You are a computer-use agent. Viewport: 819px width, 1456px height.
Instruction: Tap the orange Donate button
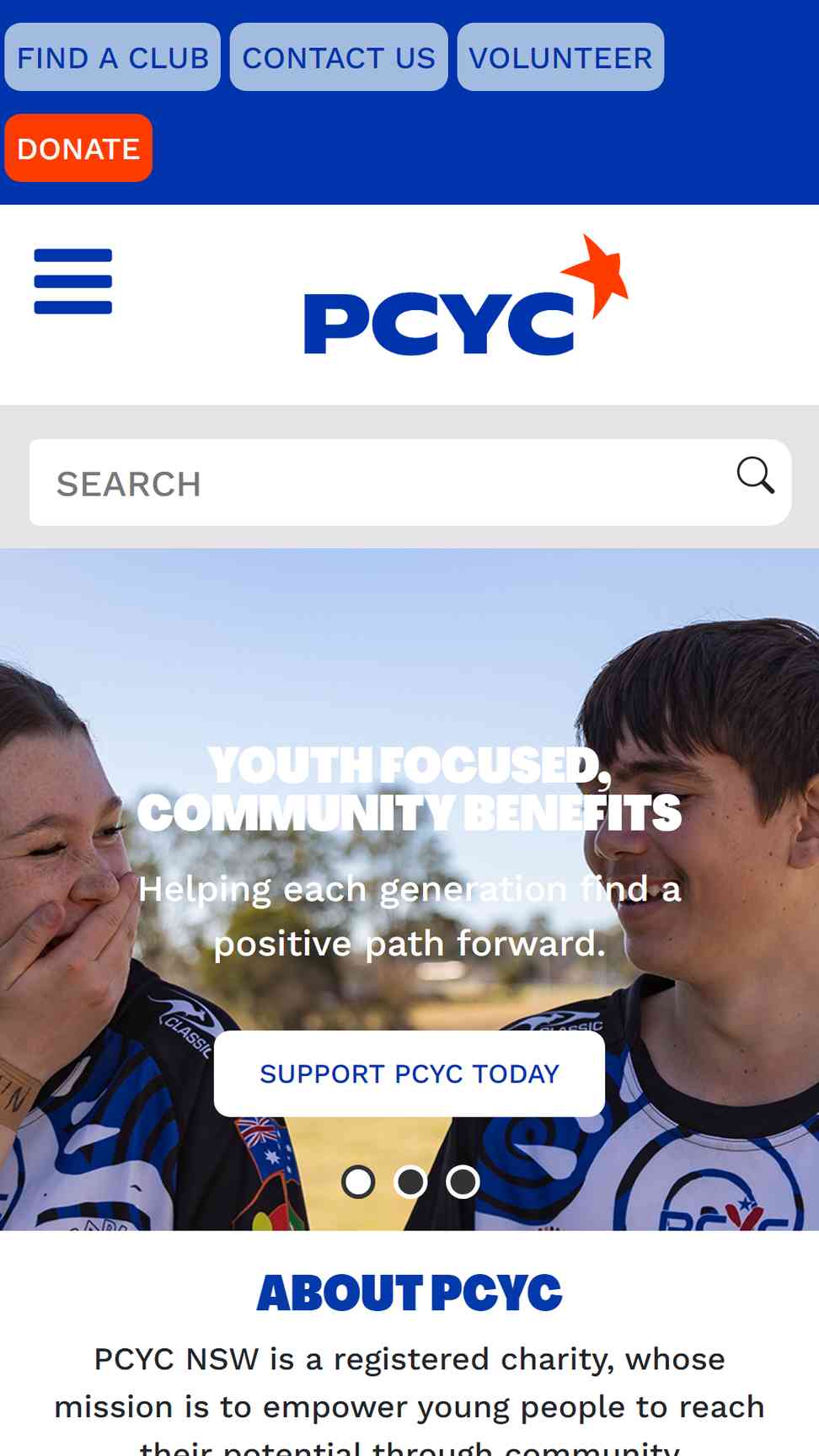click(78, 148)
